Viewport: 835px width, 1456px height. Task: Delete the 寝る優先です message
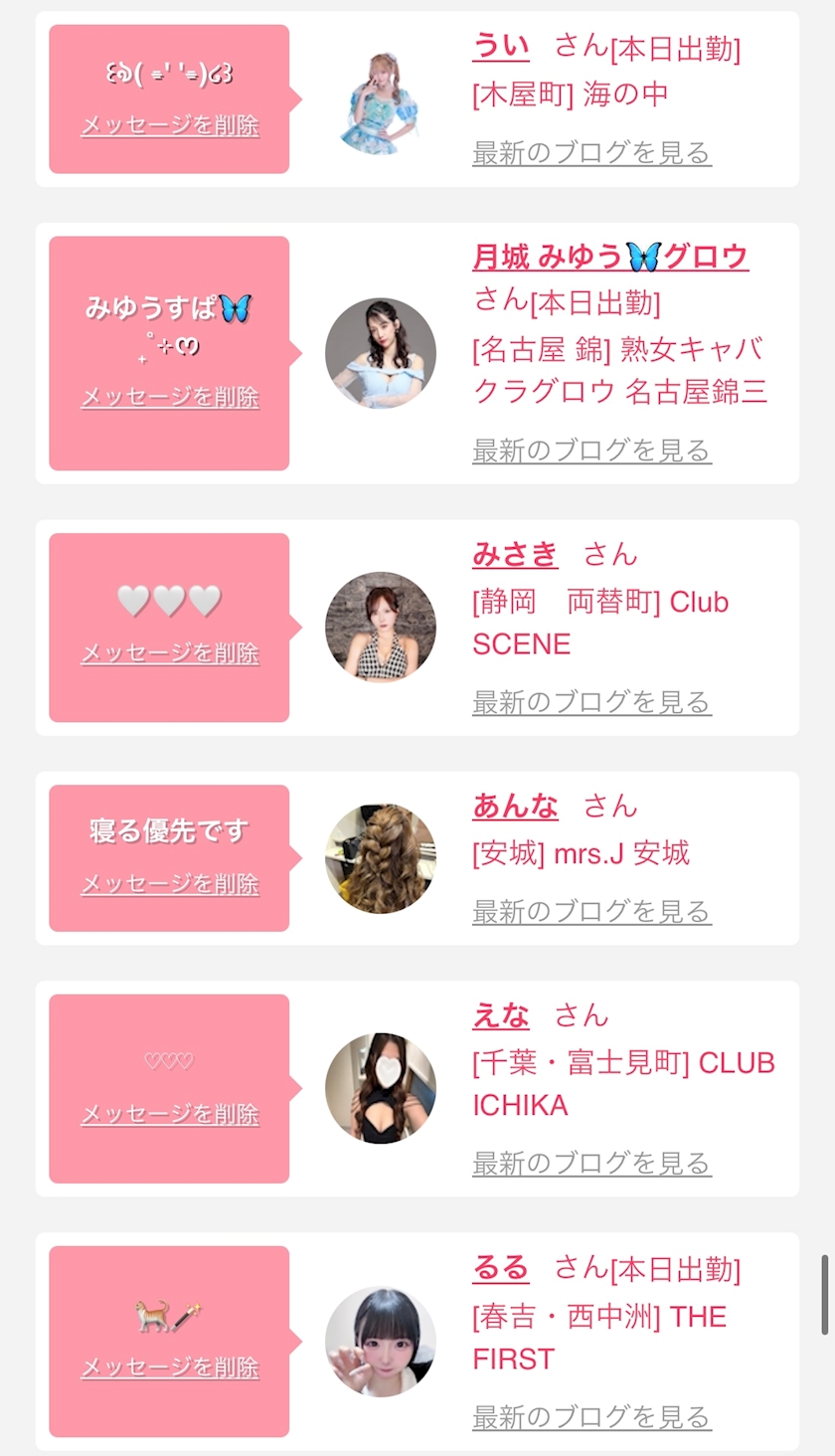point(170,884)
